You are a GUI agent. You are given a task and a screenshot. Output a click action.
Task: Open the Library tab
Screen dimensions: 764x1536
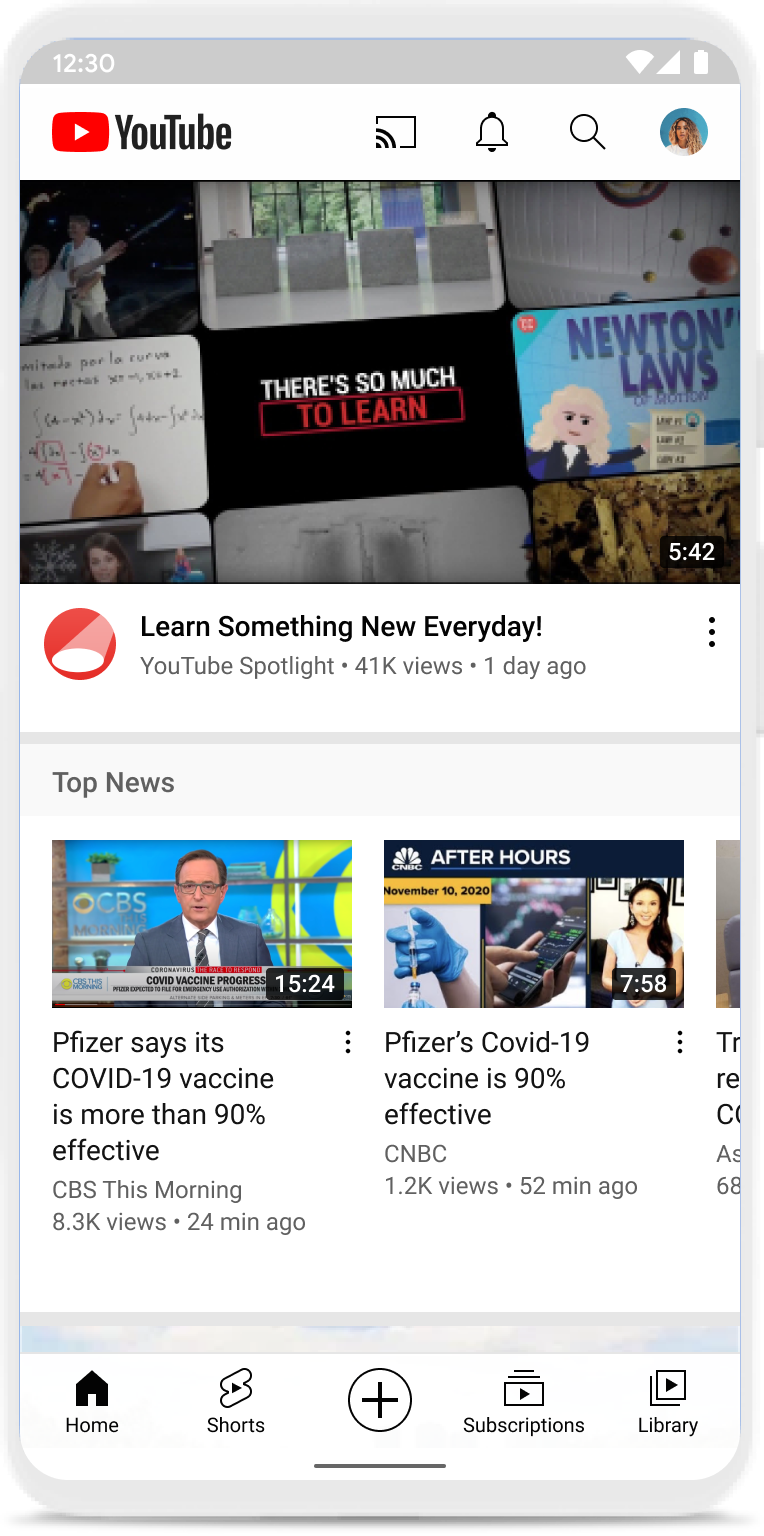pos(668,1401)
